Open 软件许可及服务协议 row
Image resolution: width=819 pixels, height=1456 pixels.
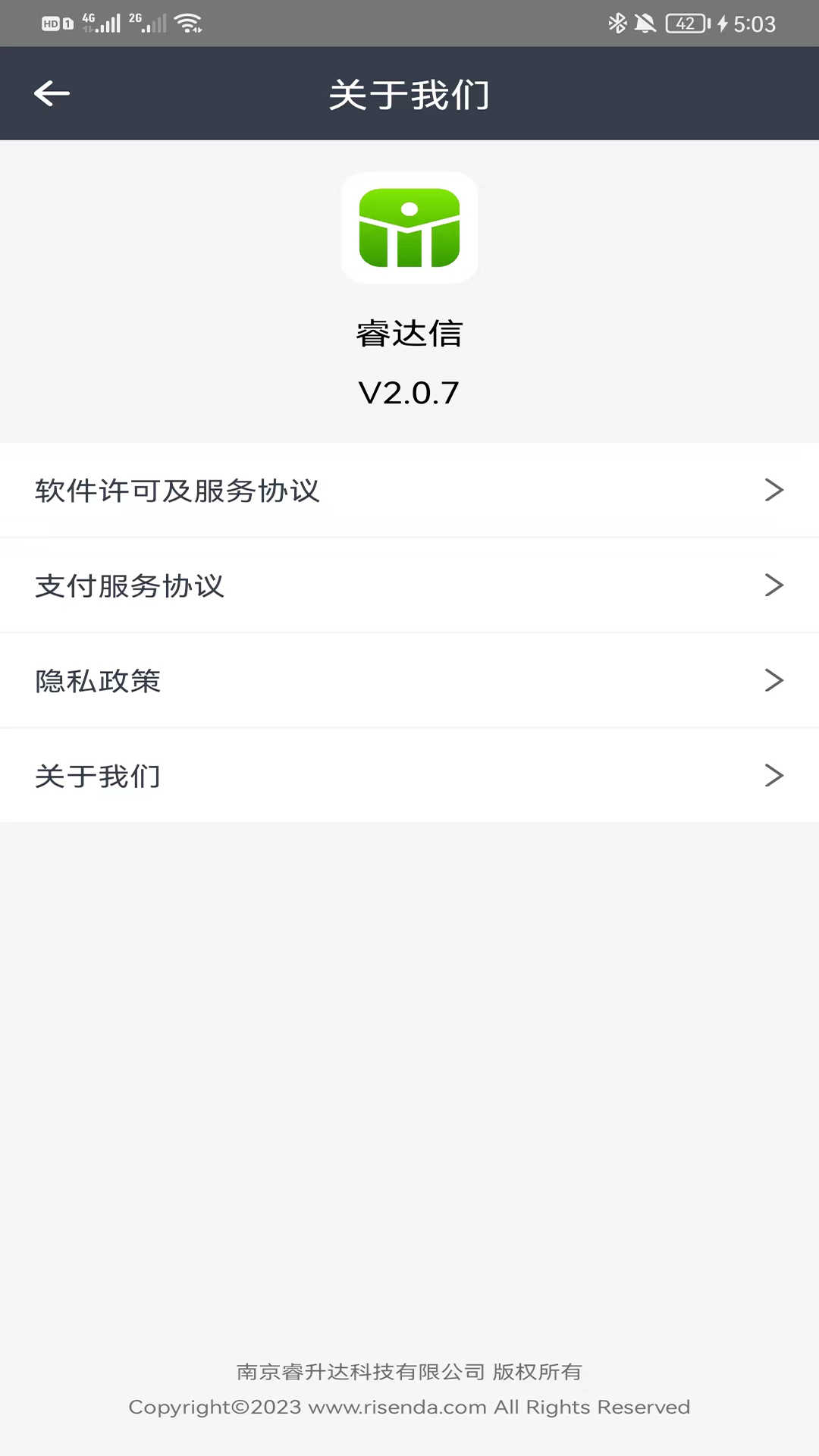point(409,490)
